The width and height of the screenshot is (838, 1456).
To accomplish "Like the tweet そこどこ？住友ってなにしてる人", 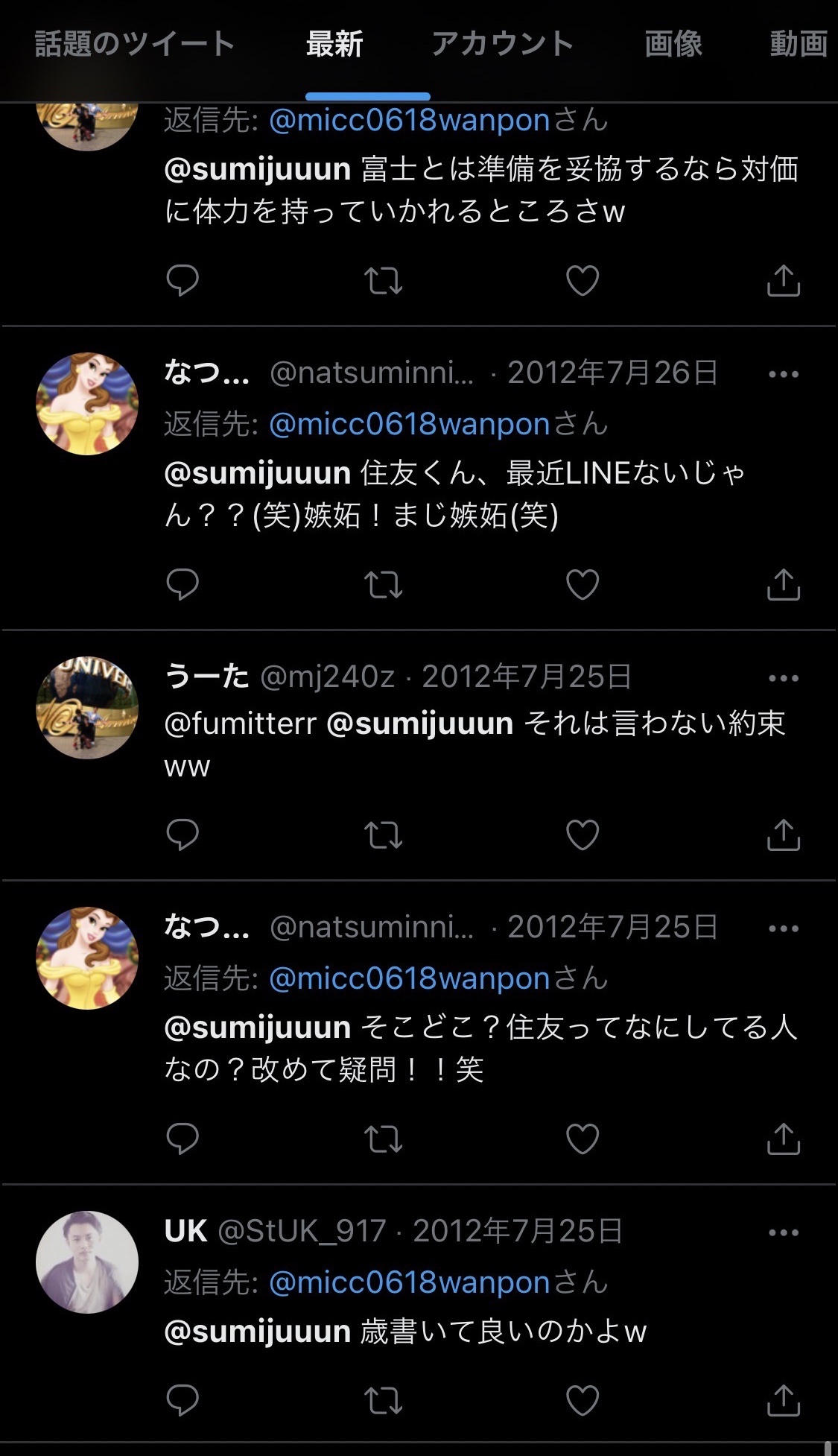I will (583, 1139).
